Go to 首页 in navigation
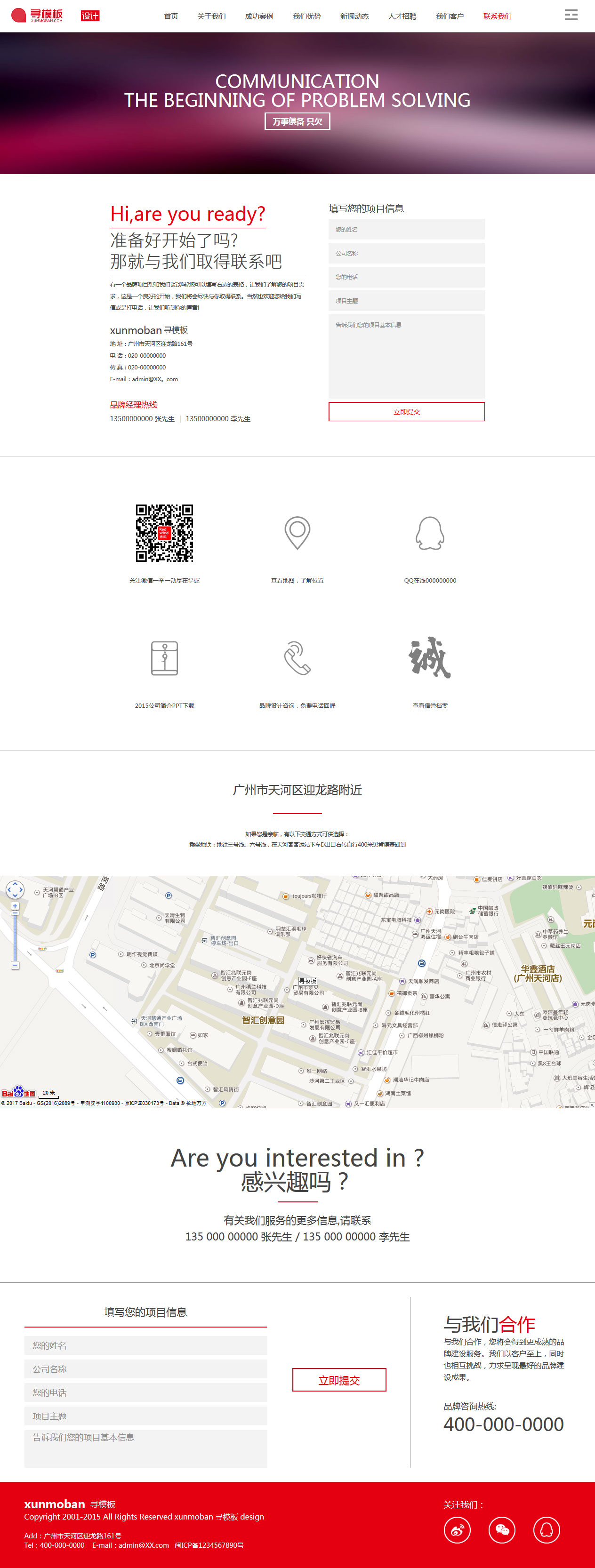 tap(171, 16)
